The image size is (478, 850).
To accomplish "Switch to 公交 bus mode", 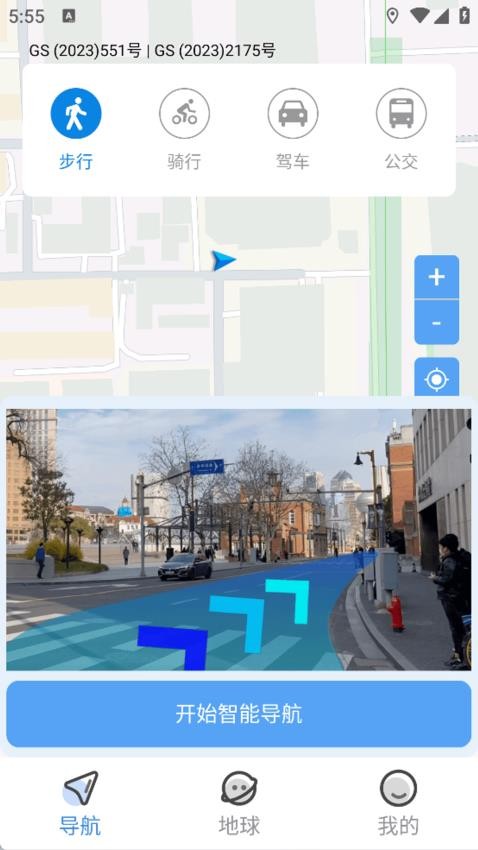I will (x=401, y=129).
